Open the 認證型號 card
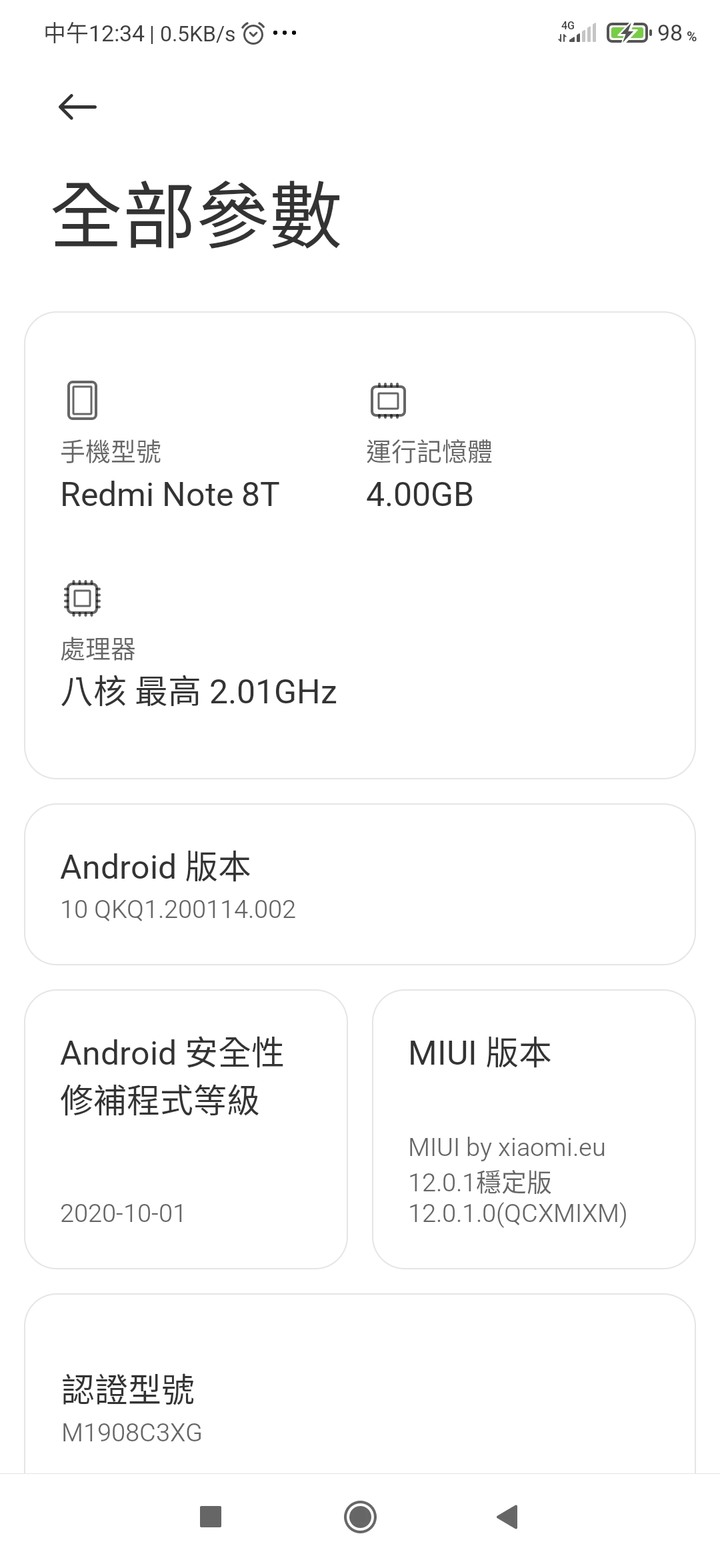The width and height of the screenshot is (720, 1560). click(360, 1384)
